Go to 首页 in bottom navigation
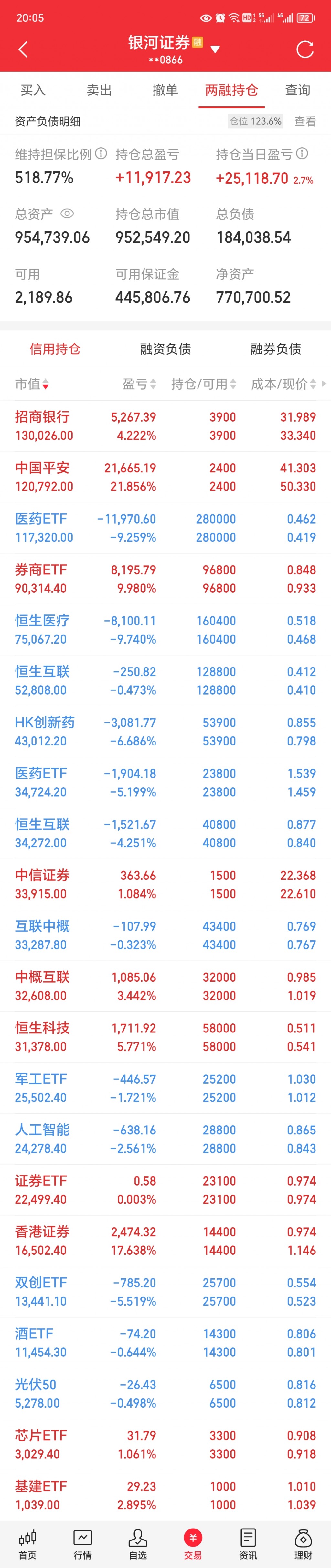The height and width of the screenshot is (1568, 331). point(27,1545)
